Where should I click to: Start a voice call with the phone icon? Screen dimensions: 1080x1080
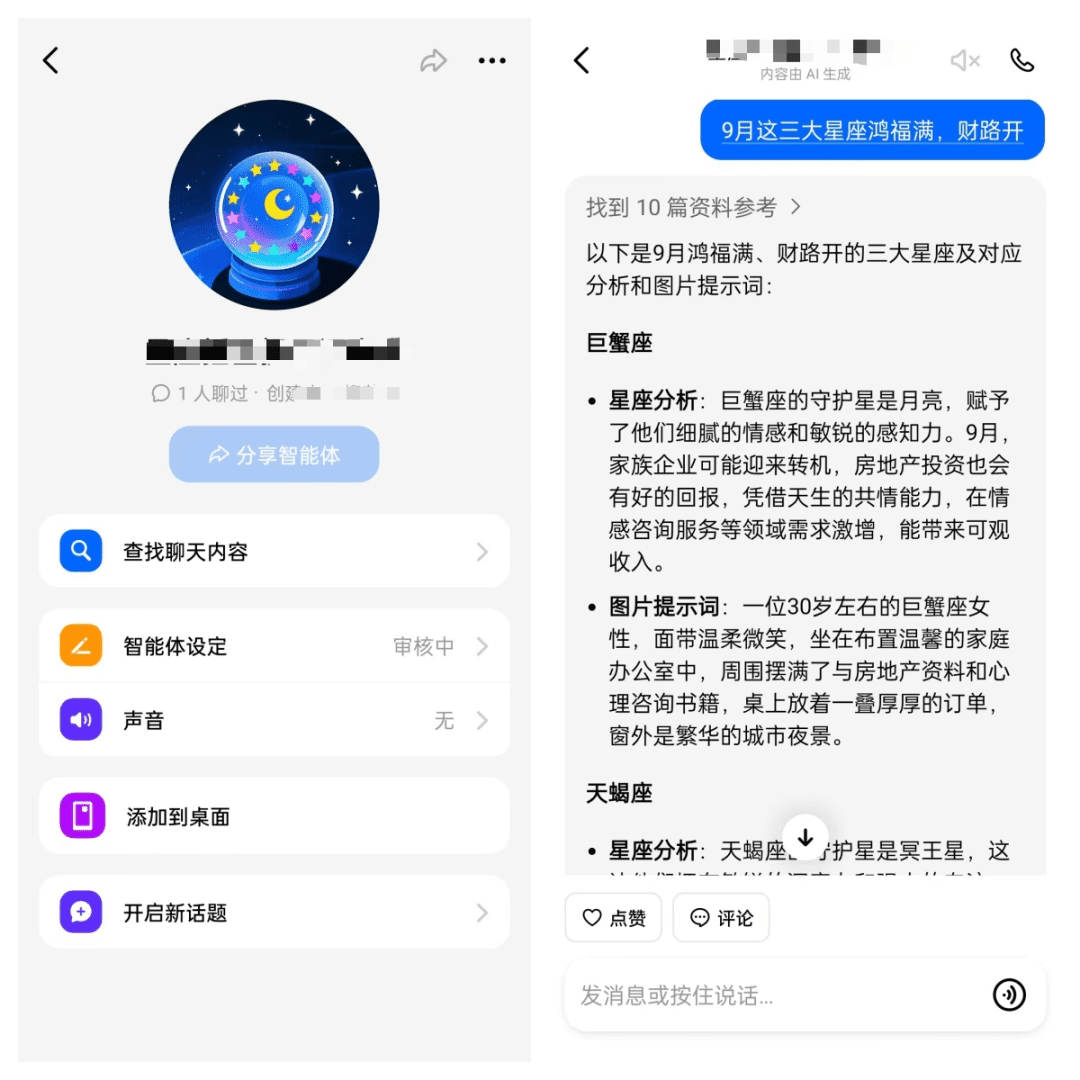pyautogui.click(x=1021, y=60)
